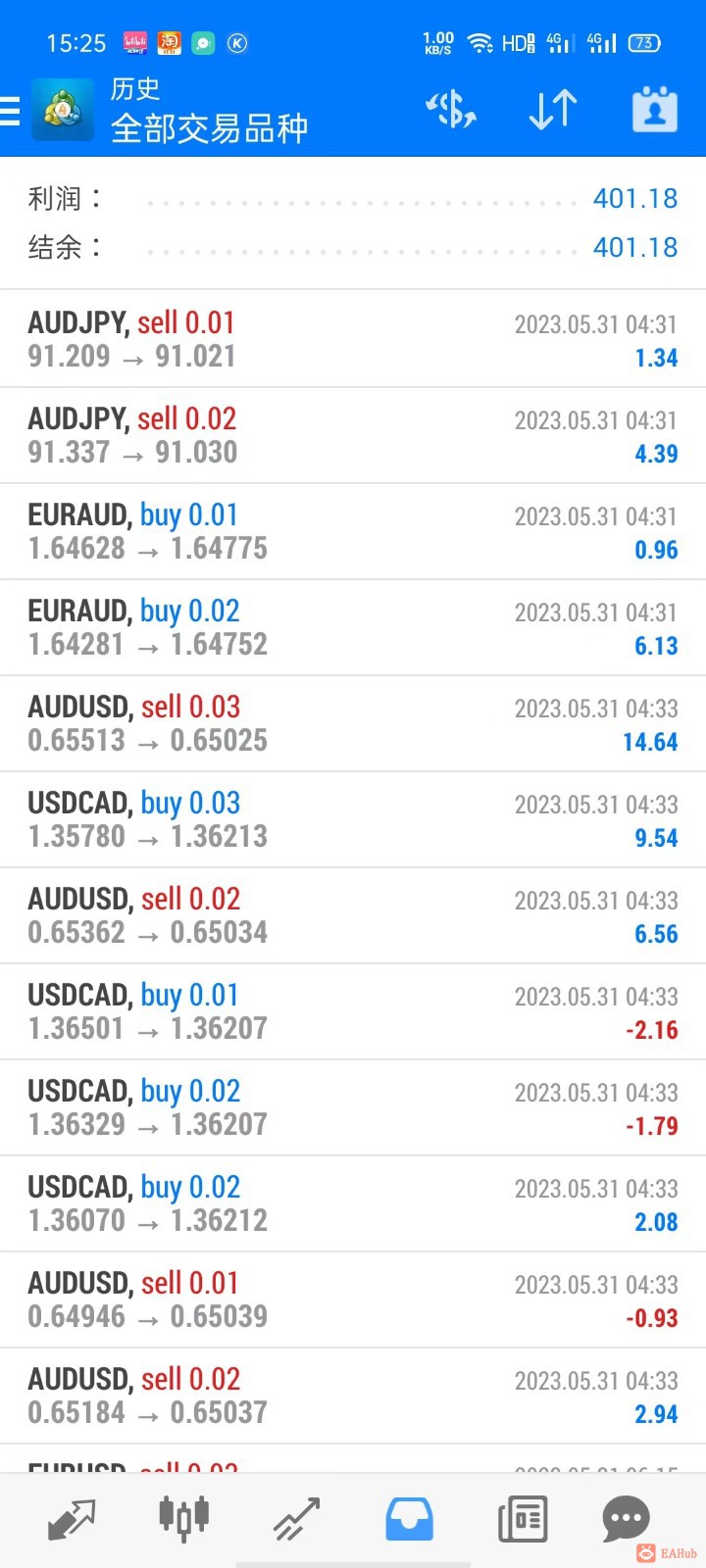Open the side drawer menu
706x1568 pixels.
click(x=10, y=111)
